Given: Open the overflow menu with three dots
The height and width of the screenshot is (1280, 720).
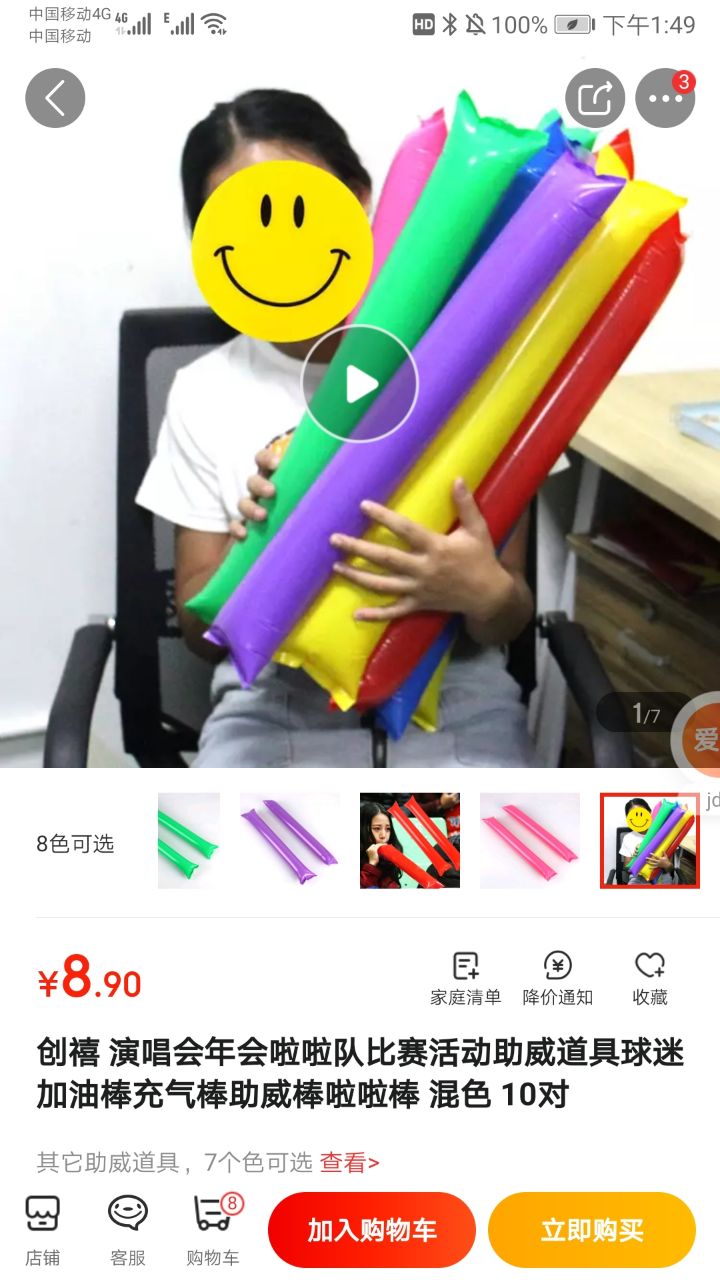Looking at the screenshot, I should 665,98.
